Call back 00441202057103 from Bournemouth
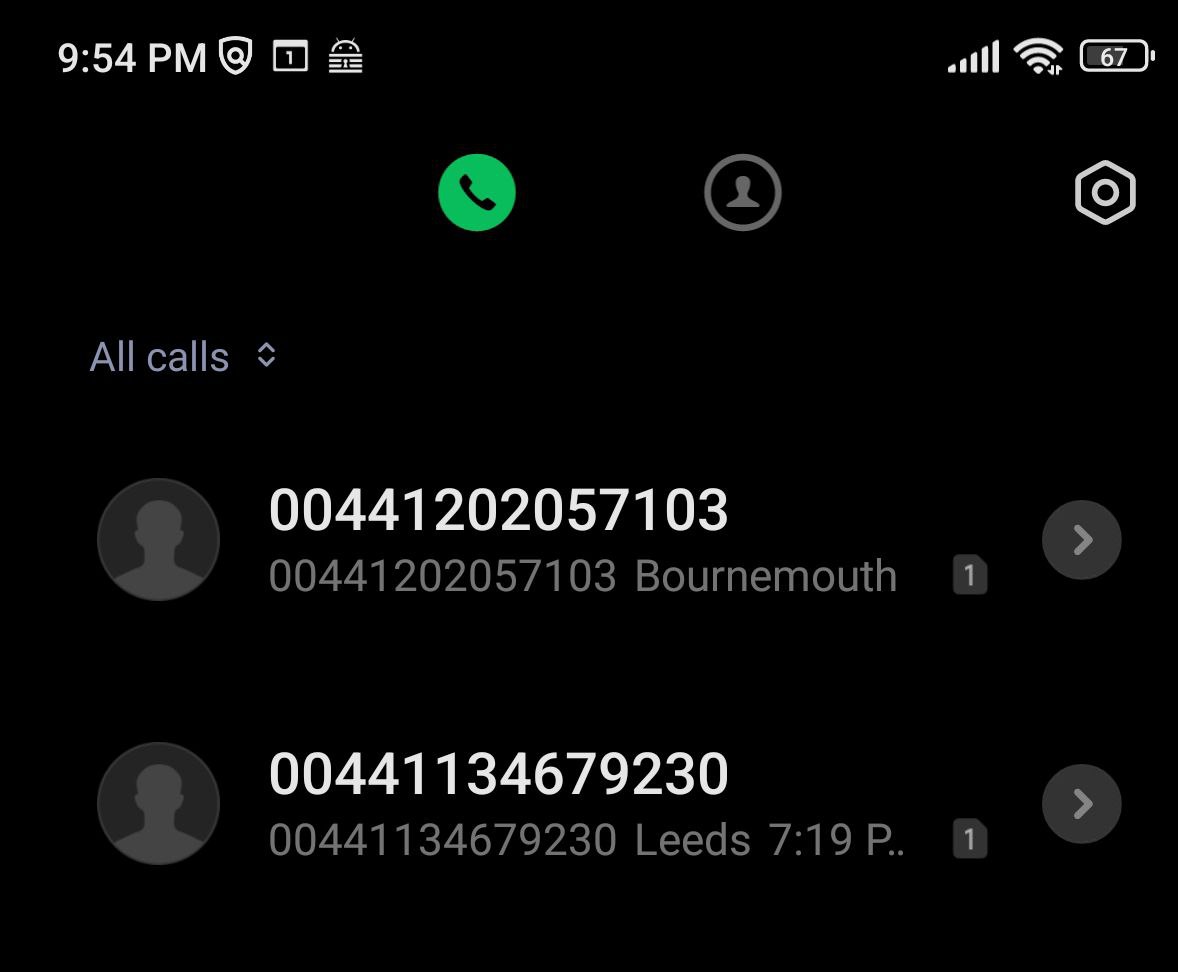Image resolution: width=1178 pixels, height=972 pixels. (580, 538)
